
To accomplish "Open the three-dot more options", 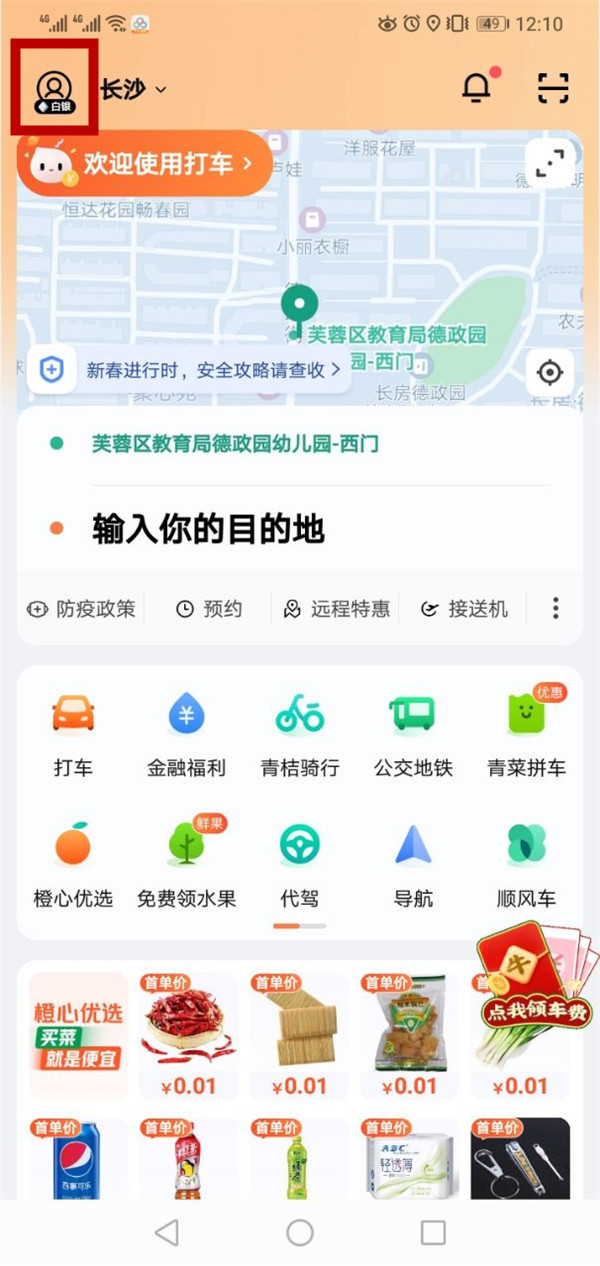I will click(x=556, y=608).
